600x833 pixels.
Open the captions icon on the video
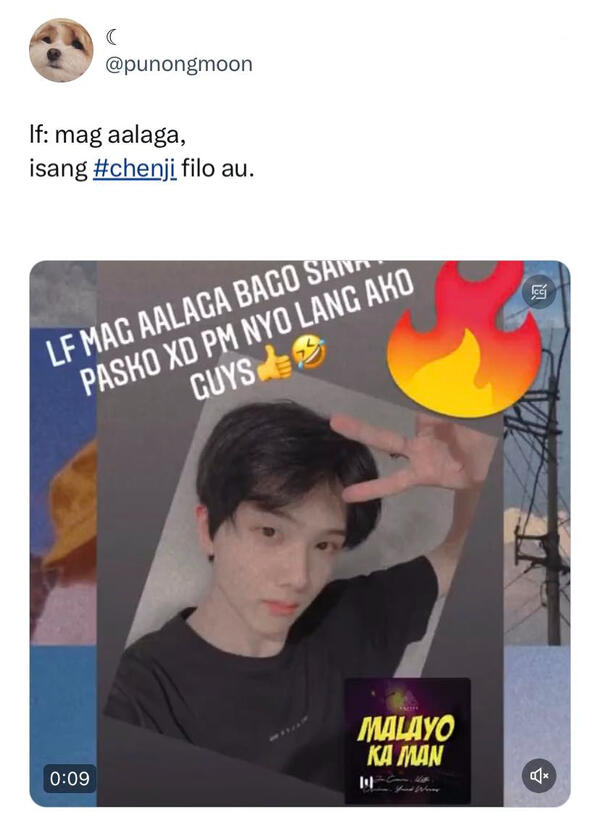pos(540,292)
